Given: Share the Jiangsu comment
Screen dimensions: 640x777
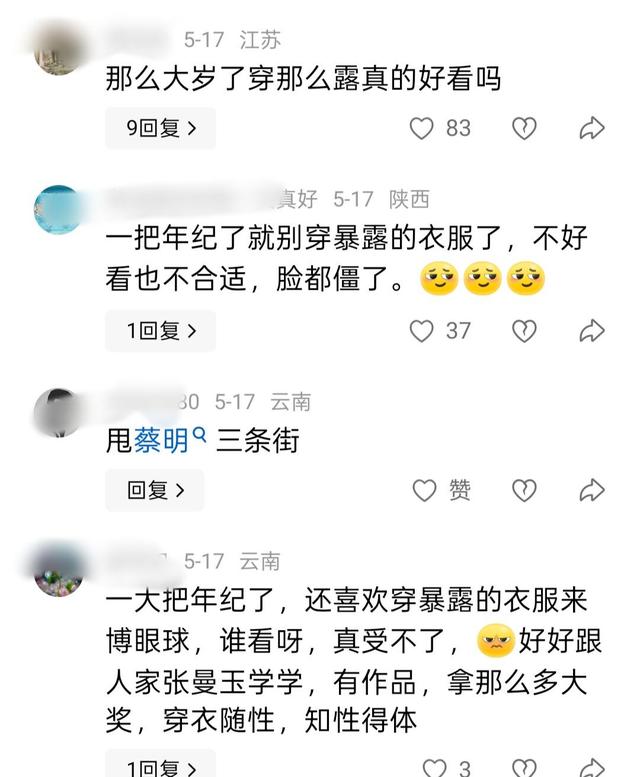Looking at the screenshot, I should pos(592,128).
